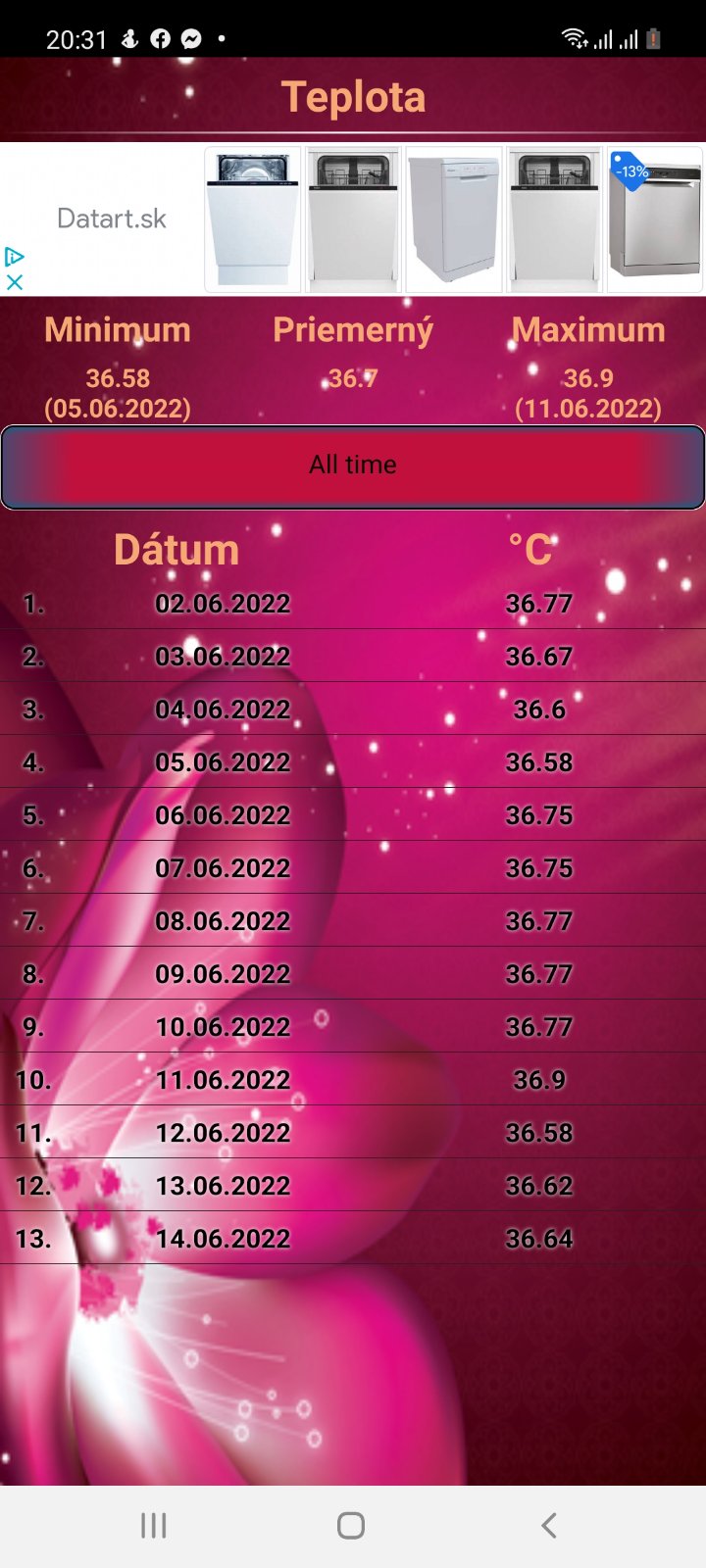Open the Datart.sk advertisement
This screenshot has width=706, height=1568.
(x=112, y=219)
